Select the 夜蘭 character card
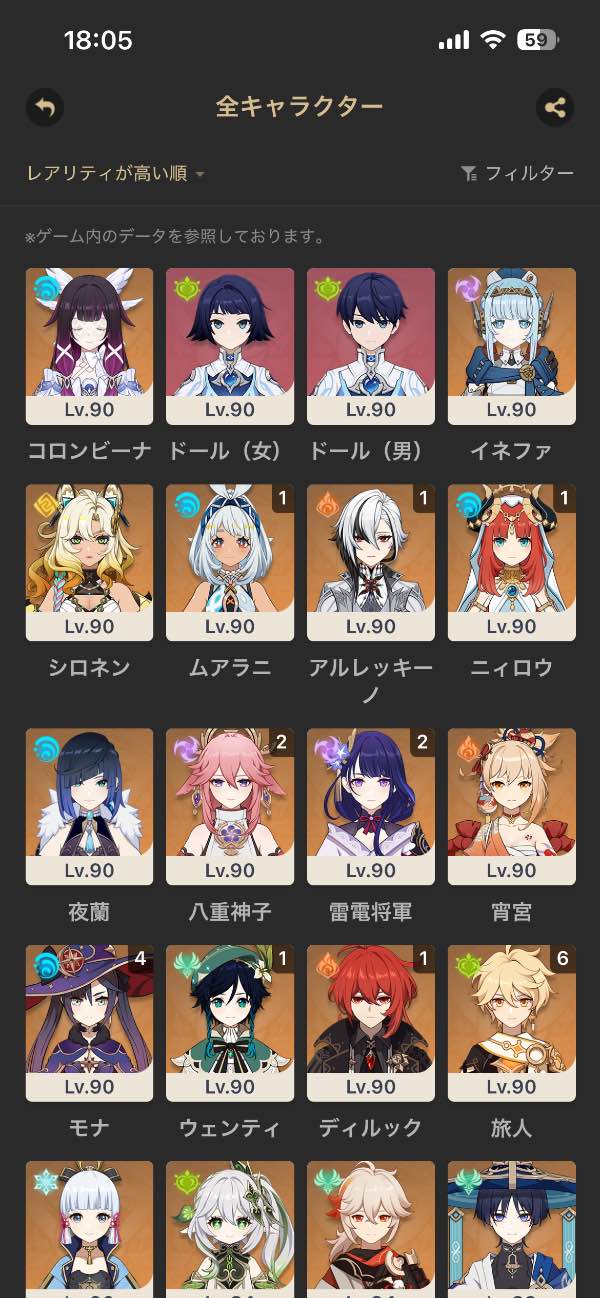This screenshot has height=1298, width=600. pyautogui.click(x=90, y=806)
